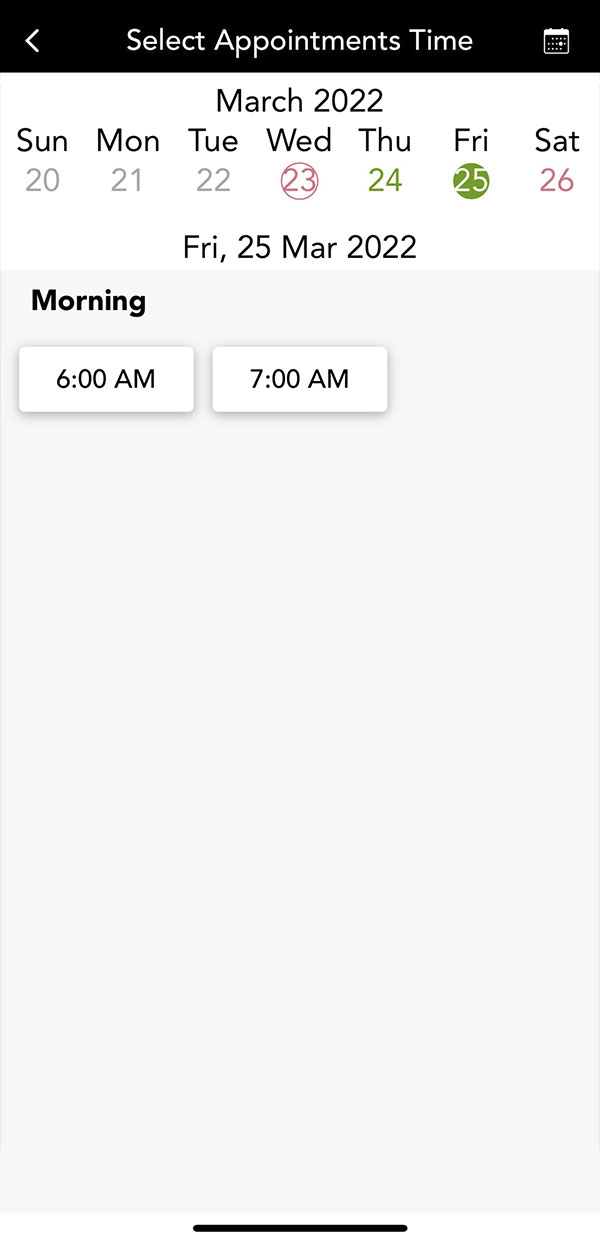Open the calendar picker icon

pos(556,41)
